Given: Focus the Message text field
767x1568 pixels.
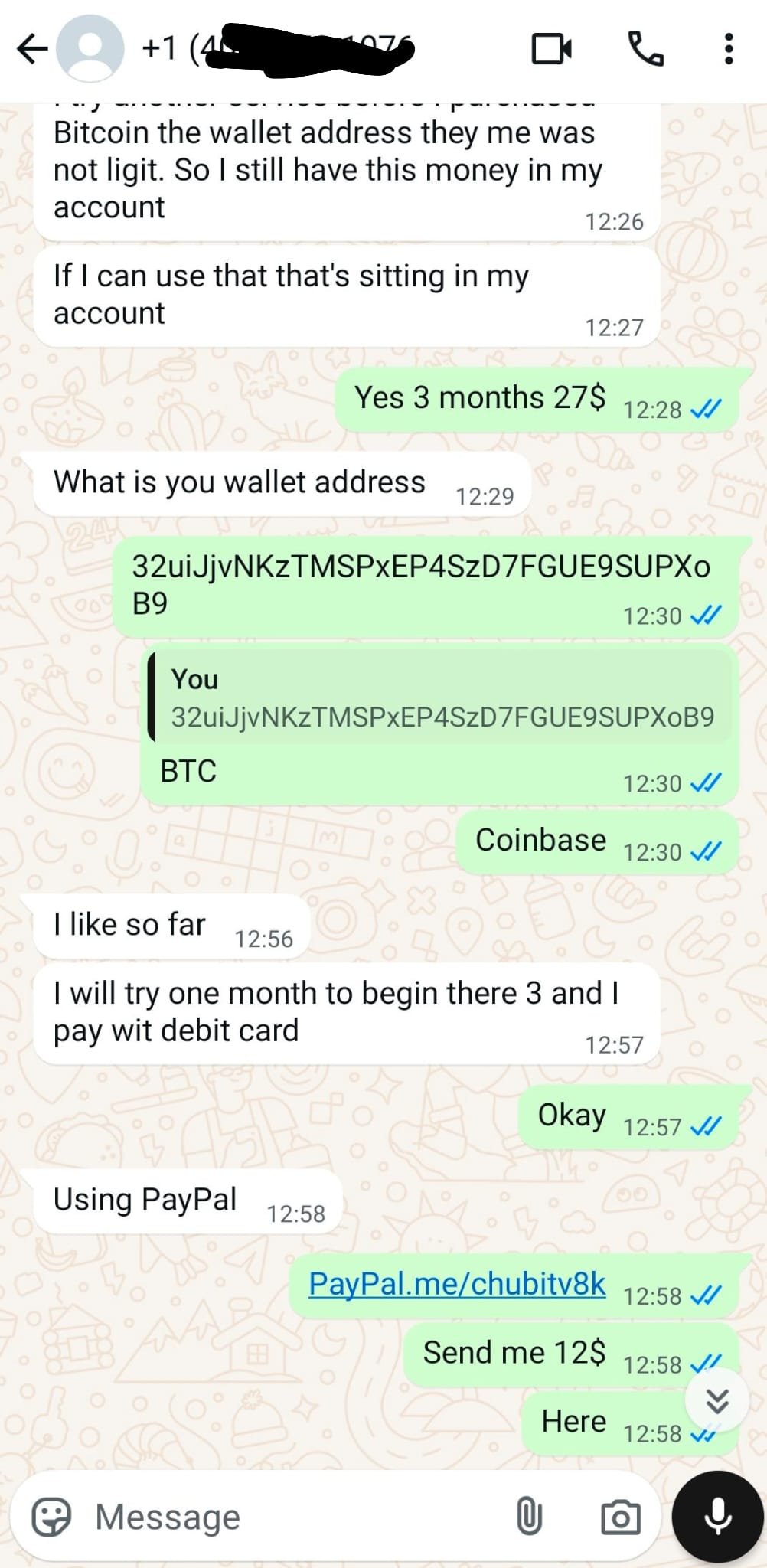Looking at the screenshot, I should click(x=291, y=1517).
